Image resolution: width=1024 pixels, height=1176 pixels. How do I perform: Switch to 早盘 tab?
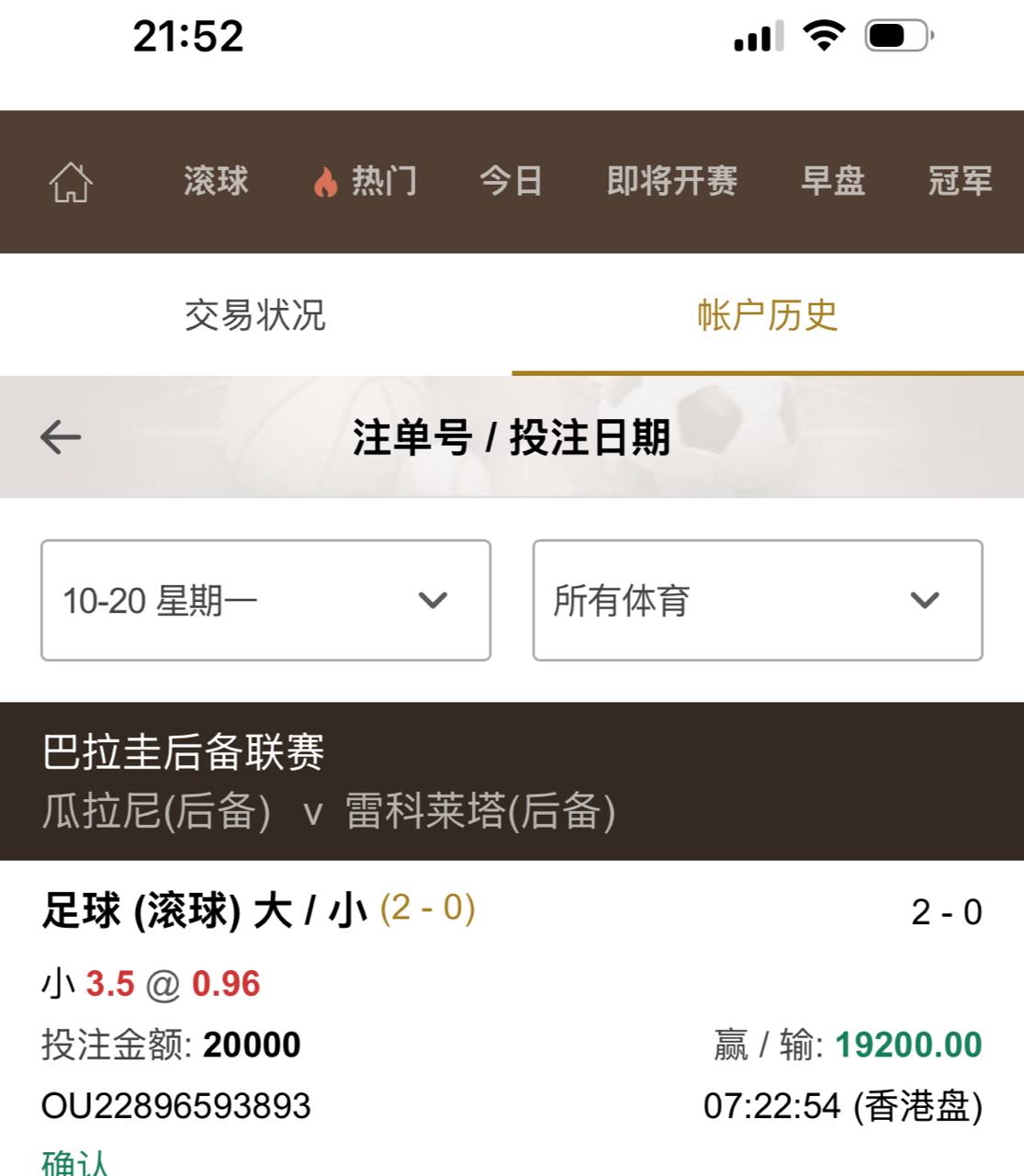pos(833,182)
